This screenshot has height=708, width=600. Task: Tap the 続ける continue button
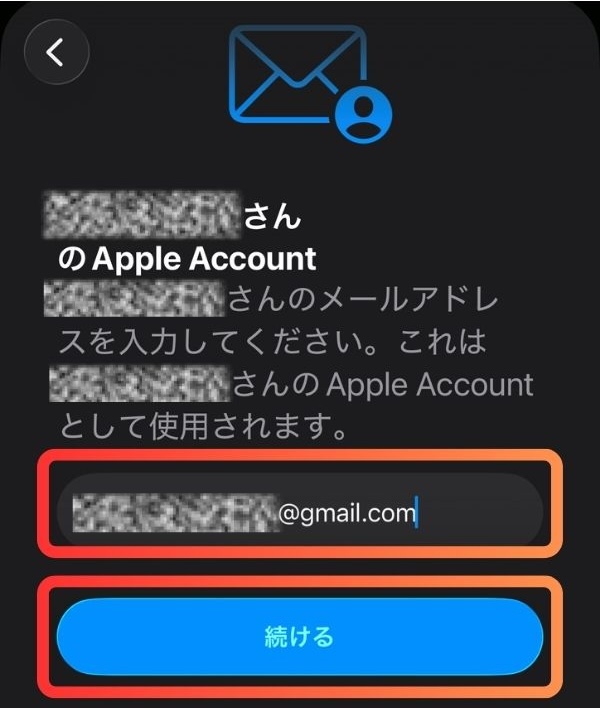tap(300, 636)
